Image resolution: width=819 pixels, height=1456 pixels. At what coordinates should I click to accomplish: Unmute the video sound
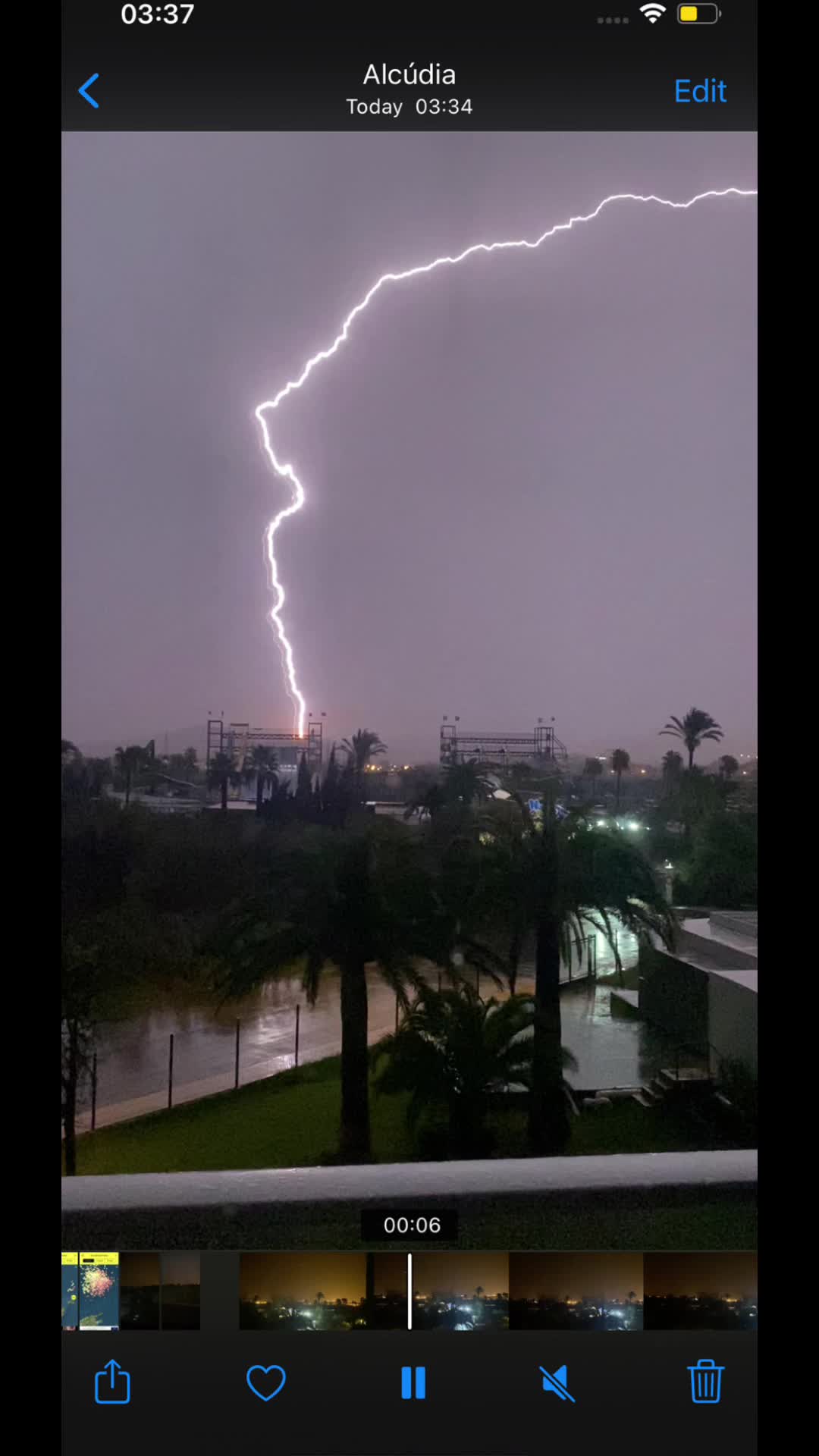(x=557, y=1382)
